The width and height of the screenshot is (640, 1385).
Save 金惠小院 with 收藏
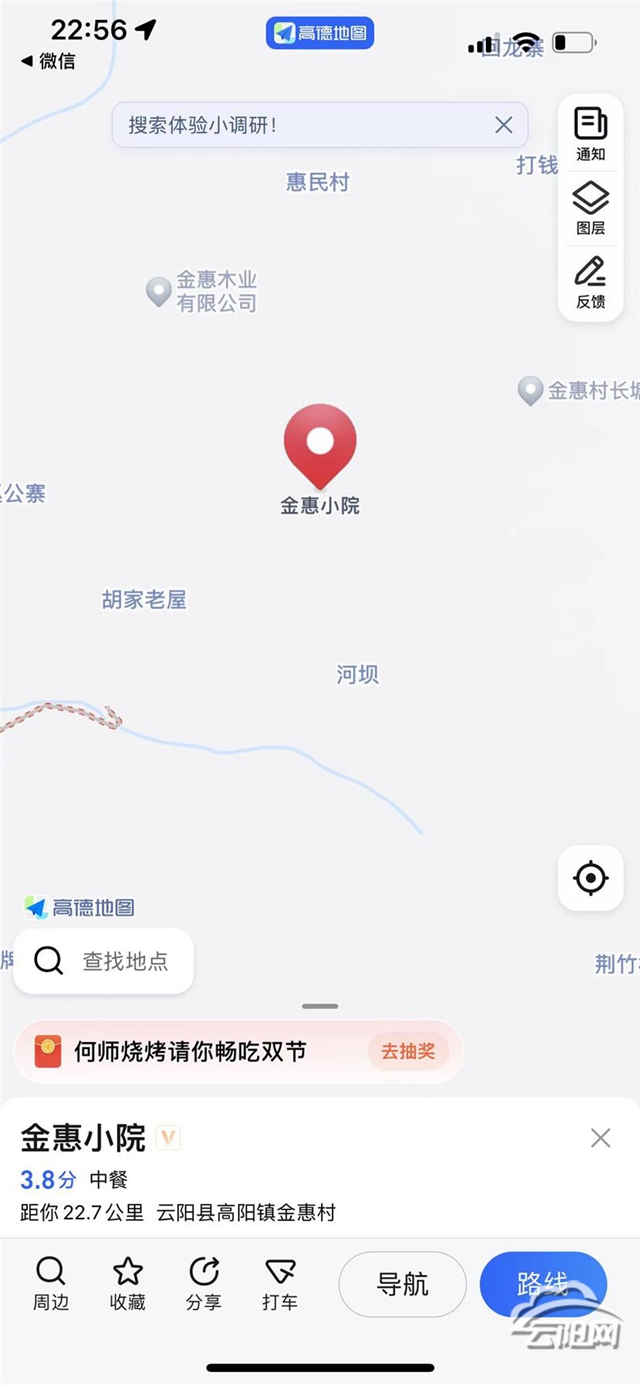point(128,1284)
